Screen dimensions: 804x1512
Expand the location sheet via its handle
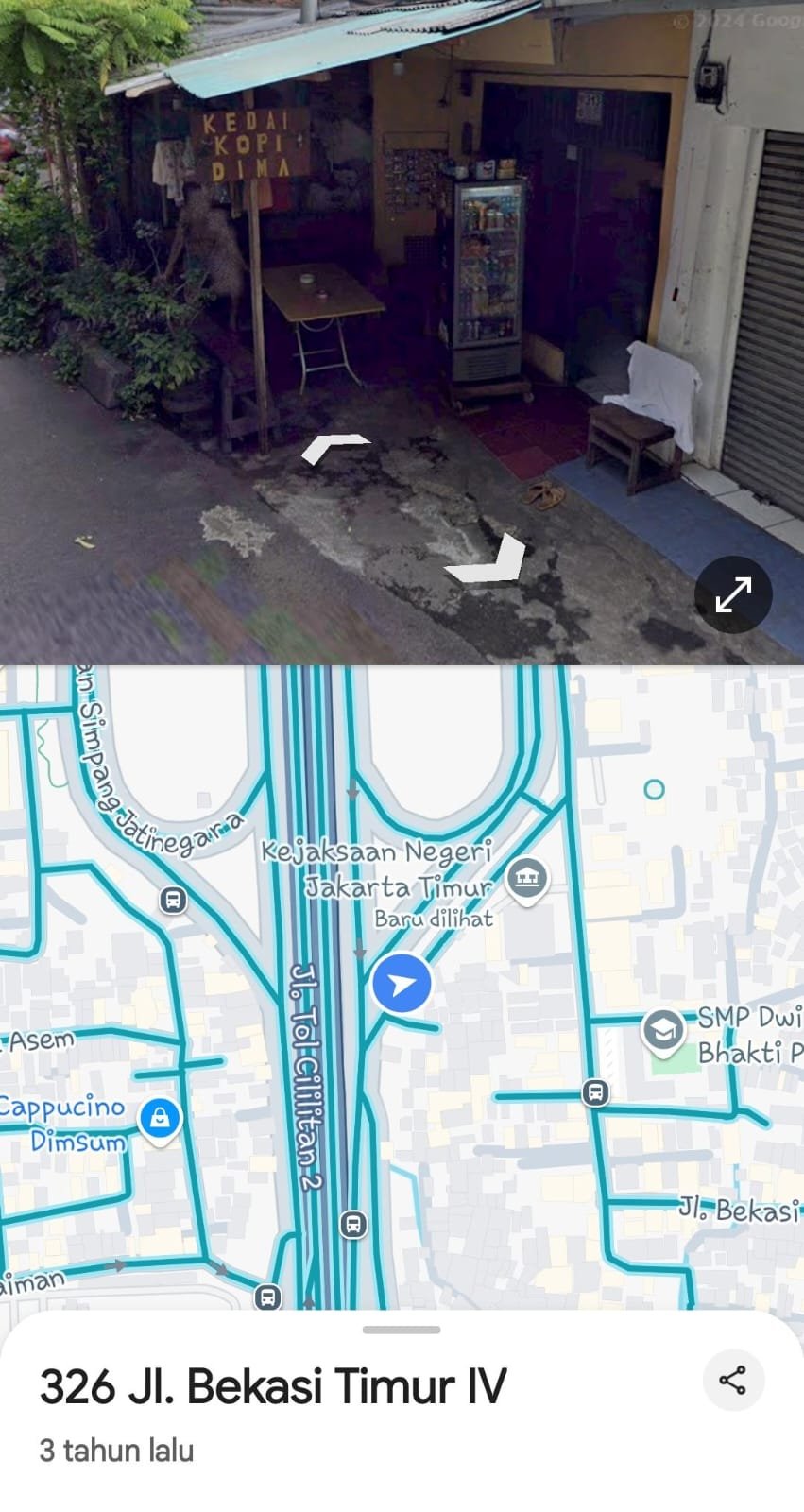(x=402, y=1330)
